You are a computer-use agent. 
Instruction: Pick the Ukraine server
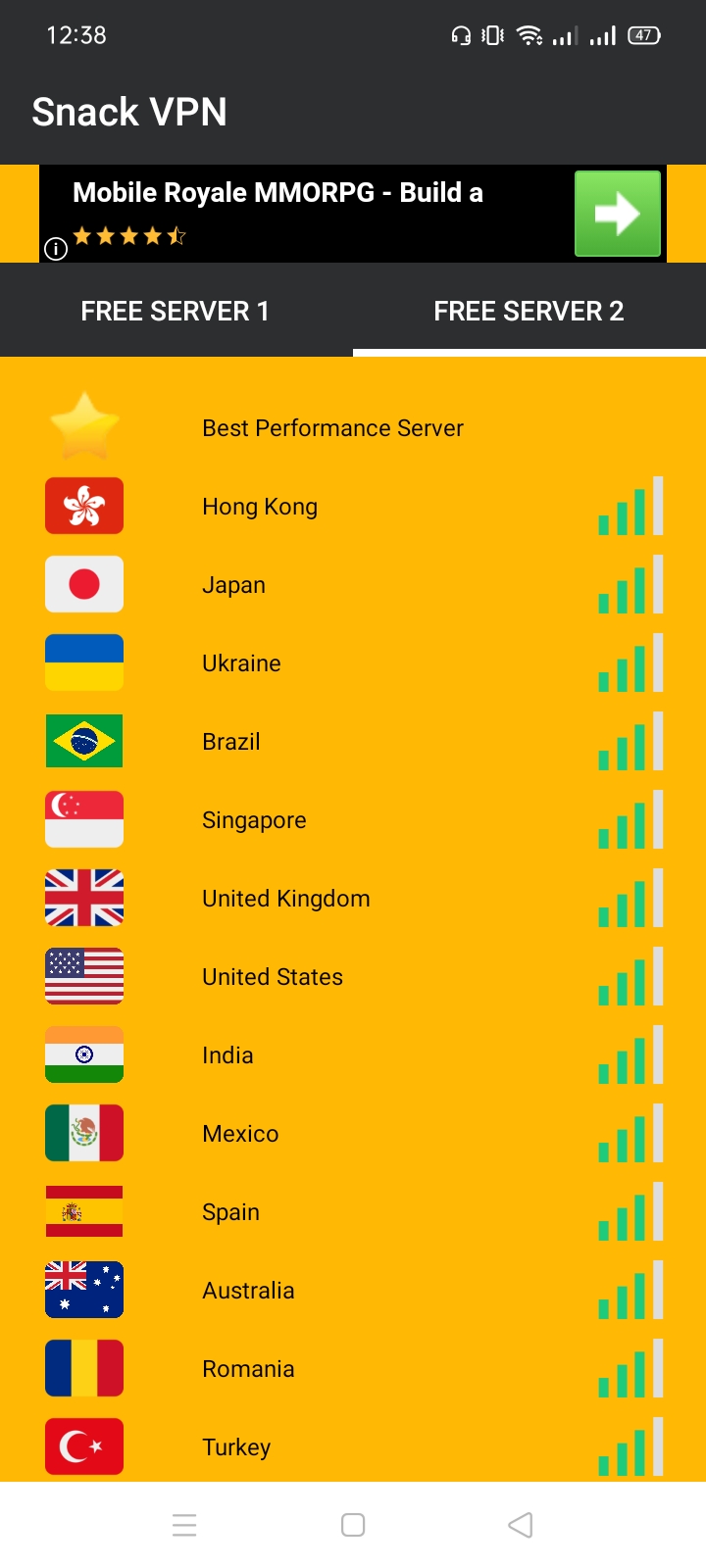point(241,663)
